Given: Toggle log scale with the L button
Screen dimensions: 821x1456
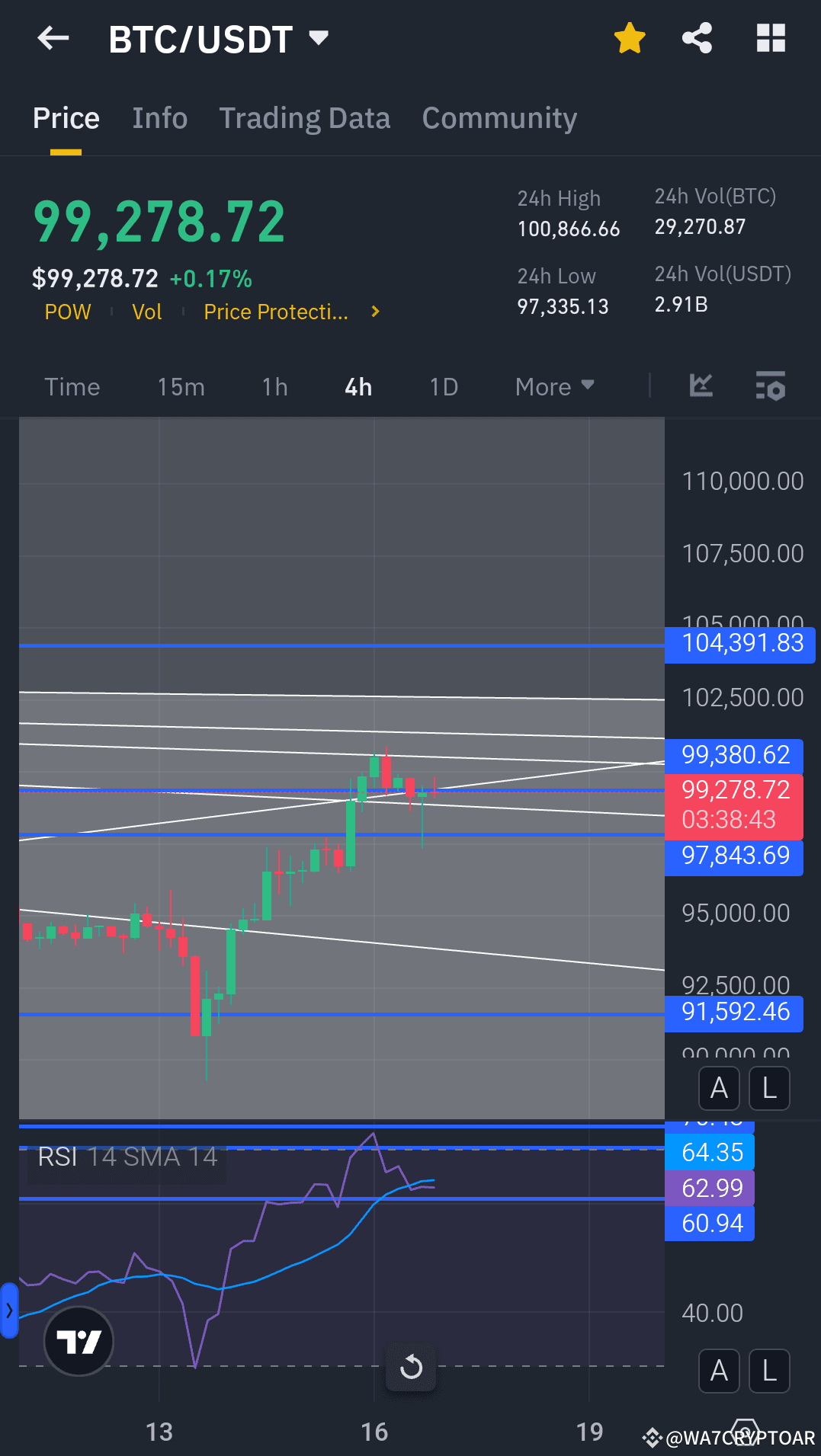Looking at the screenshot, I should click(x=768, y=1088).
